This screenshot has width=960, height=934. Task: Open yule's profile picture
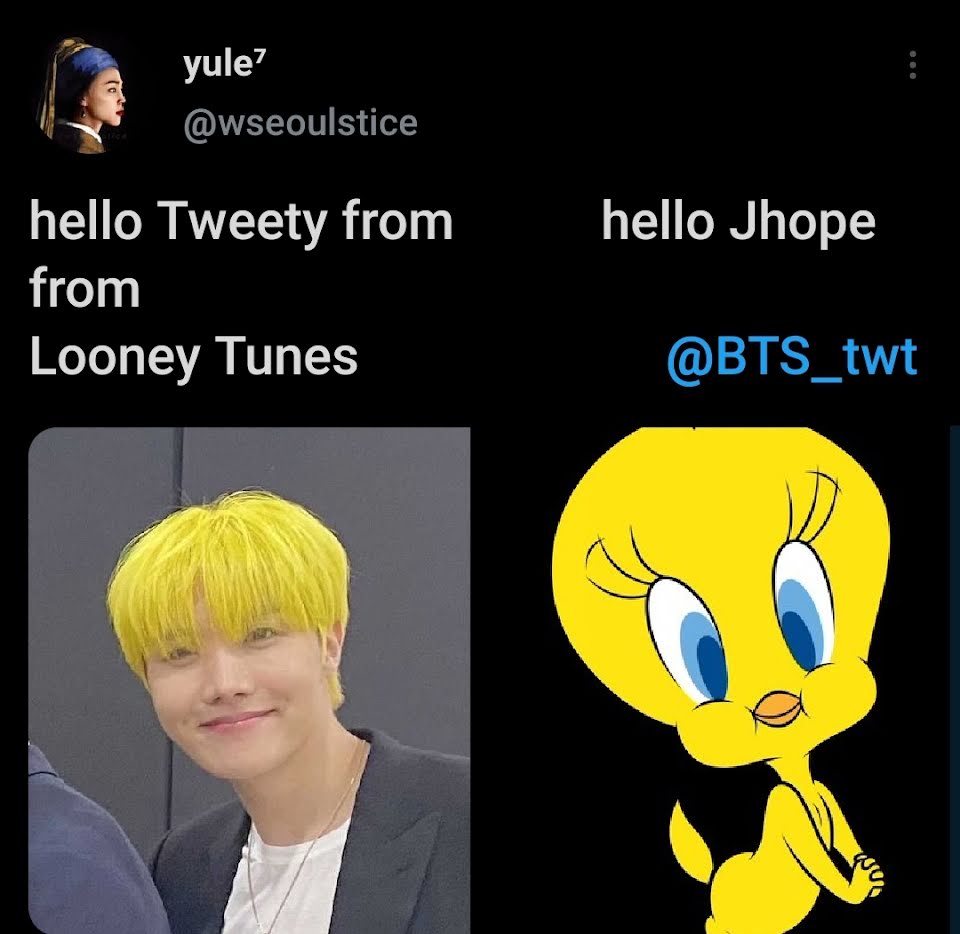(81, 95)
